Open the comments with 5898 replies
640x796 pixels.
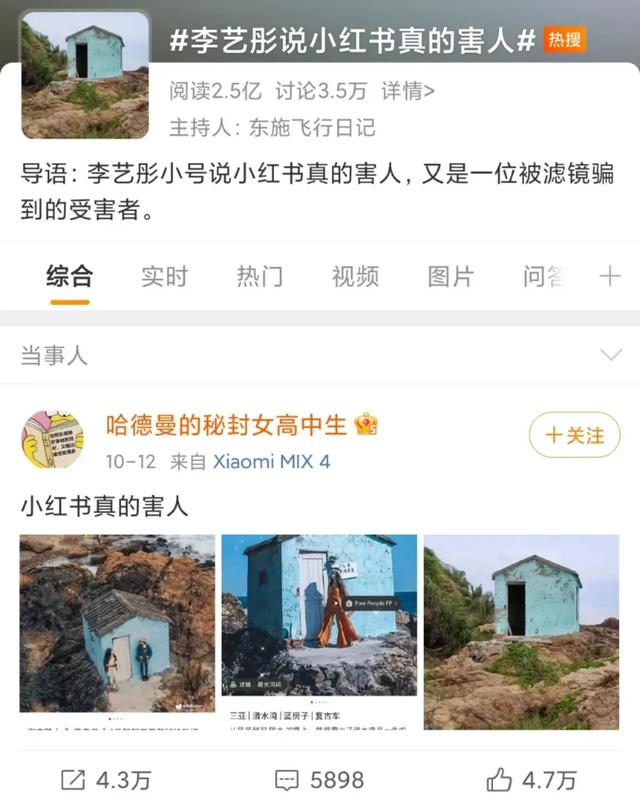(x=320, y=779)
